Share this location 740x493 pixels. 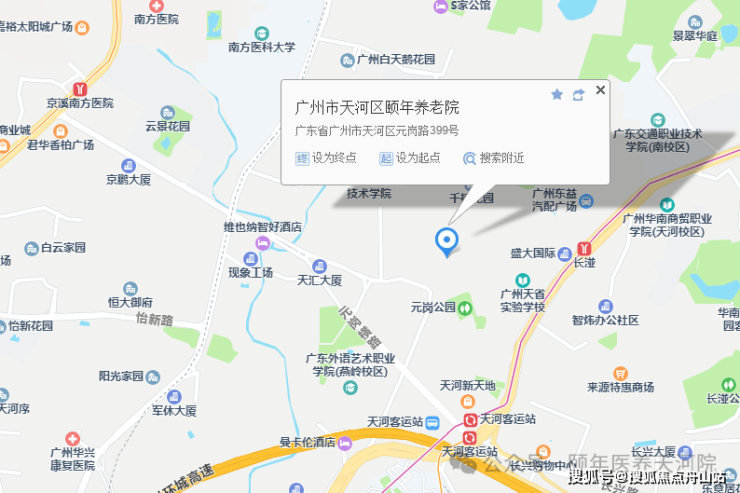click(x=578, y=95)
